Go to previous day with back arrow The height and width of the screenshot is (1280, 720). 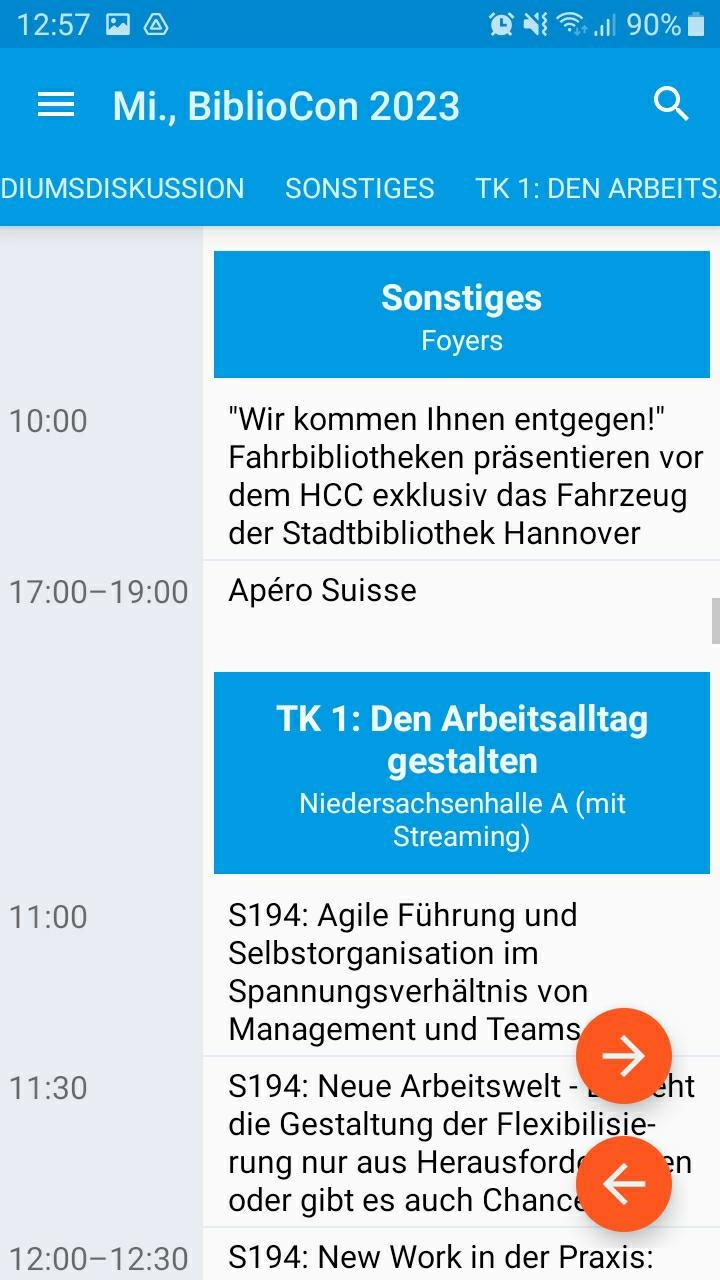click(624, 1184)
